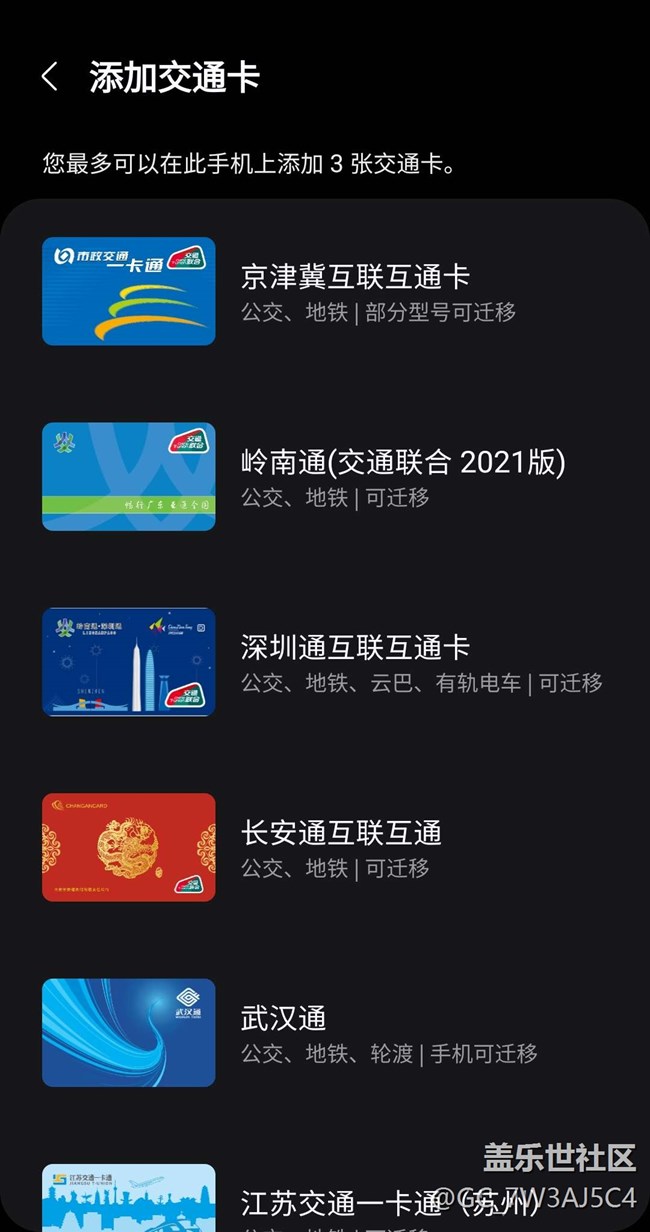Go back from the 添加交通卡 page
The image size is (650, 1232).
click(x=50, y=77)
